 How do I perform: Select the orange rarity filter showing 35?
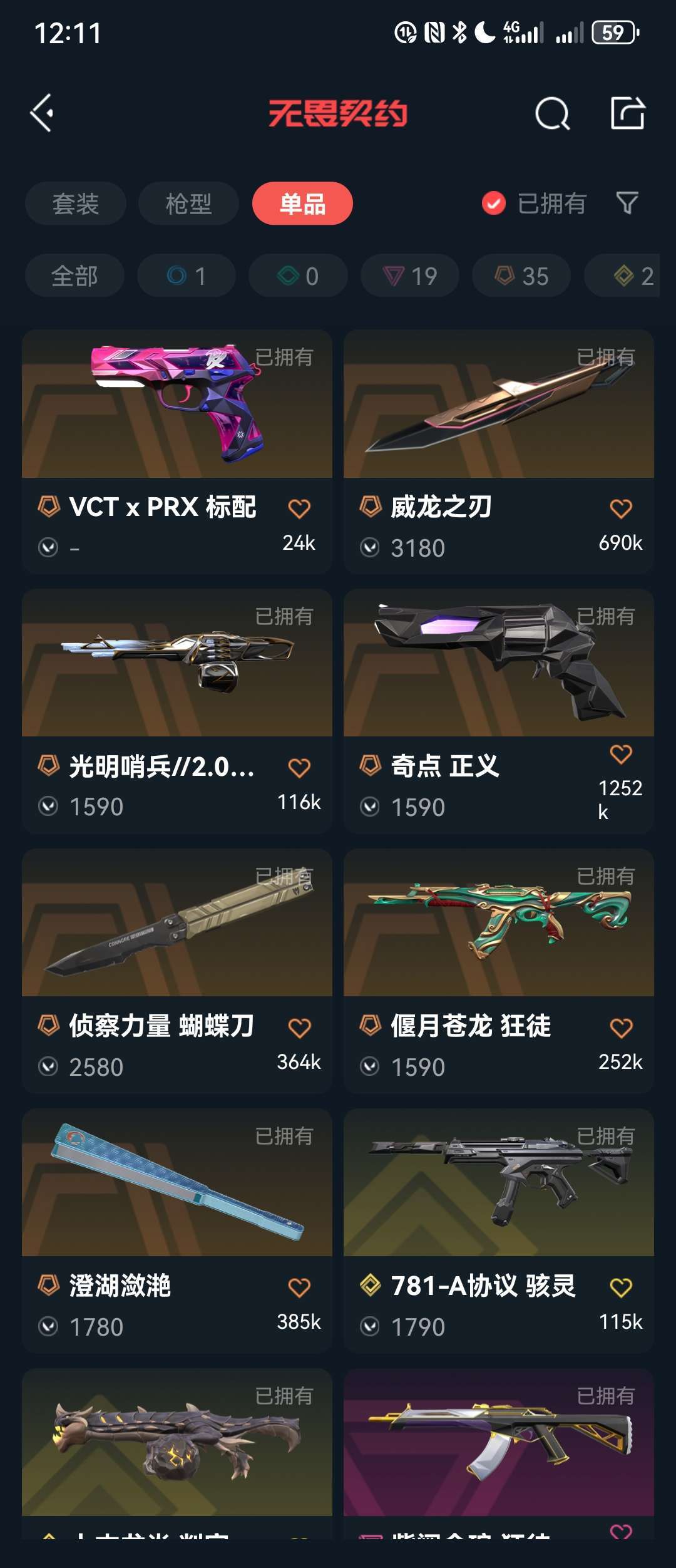(x=521, y=276)
